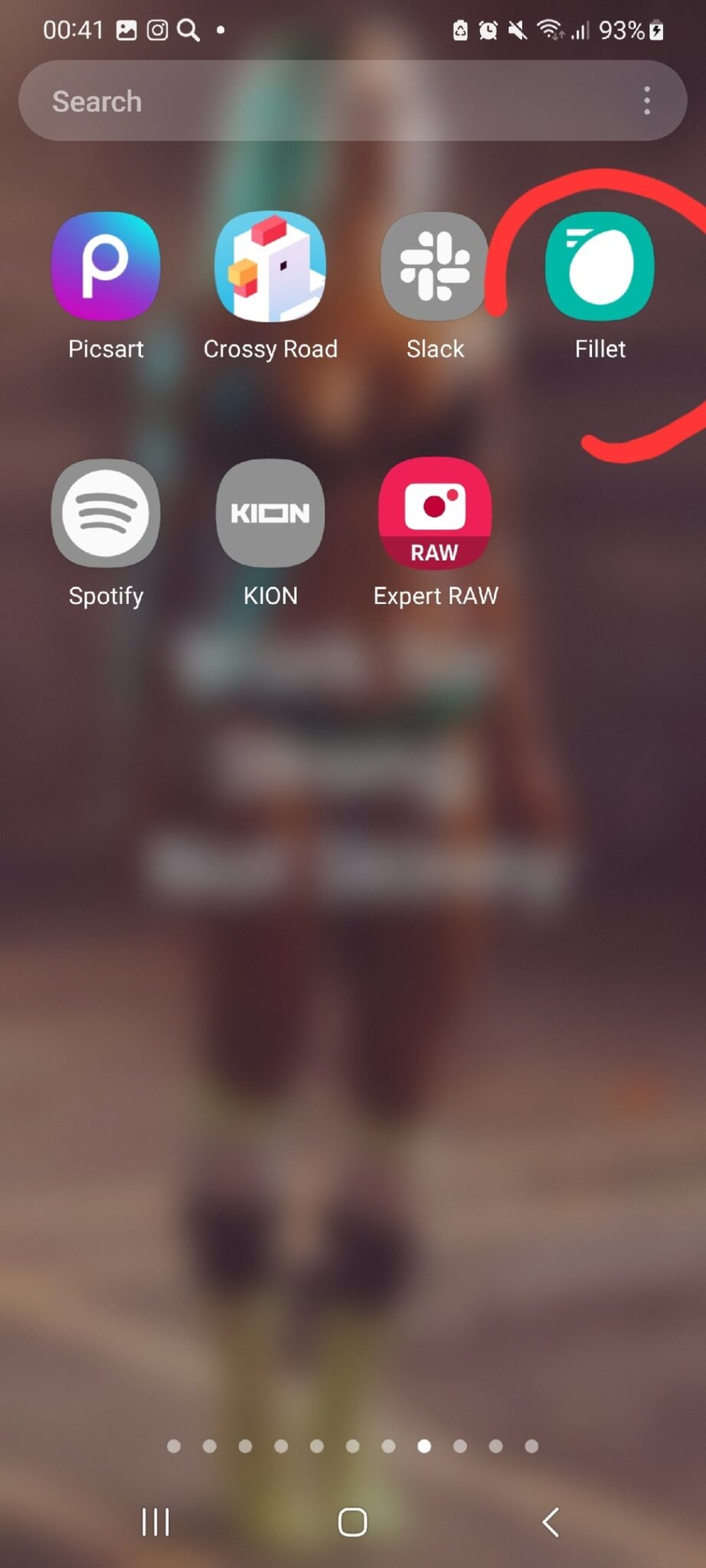Open the search options three-dot menu

647,100
